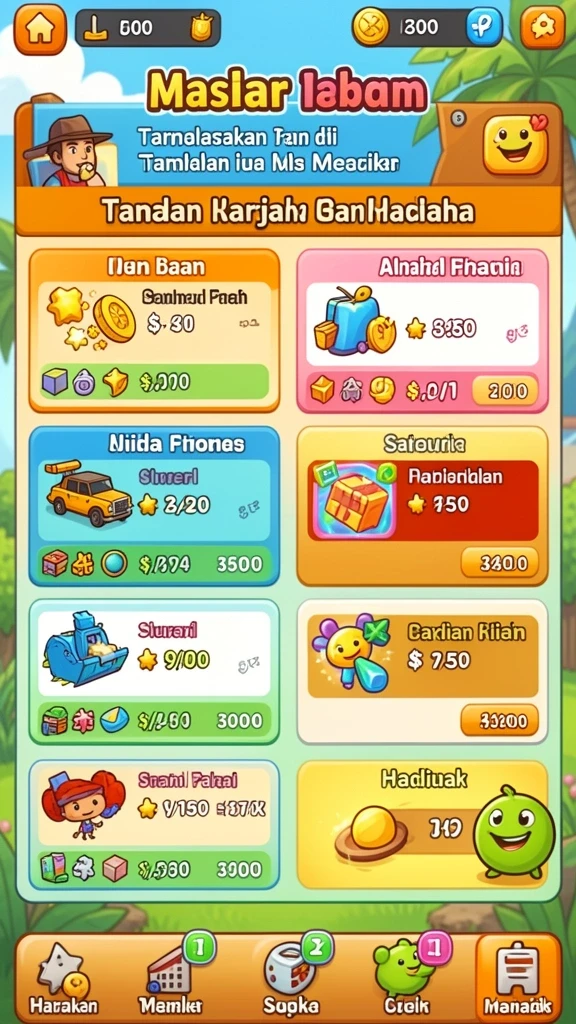
Task: Buy the Alnahal pack with 200 button
Action: (x=505, y=391)
